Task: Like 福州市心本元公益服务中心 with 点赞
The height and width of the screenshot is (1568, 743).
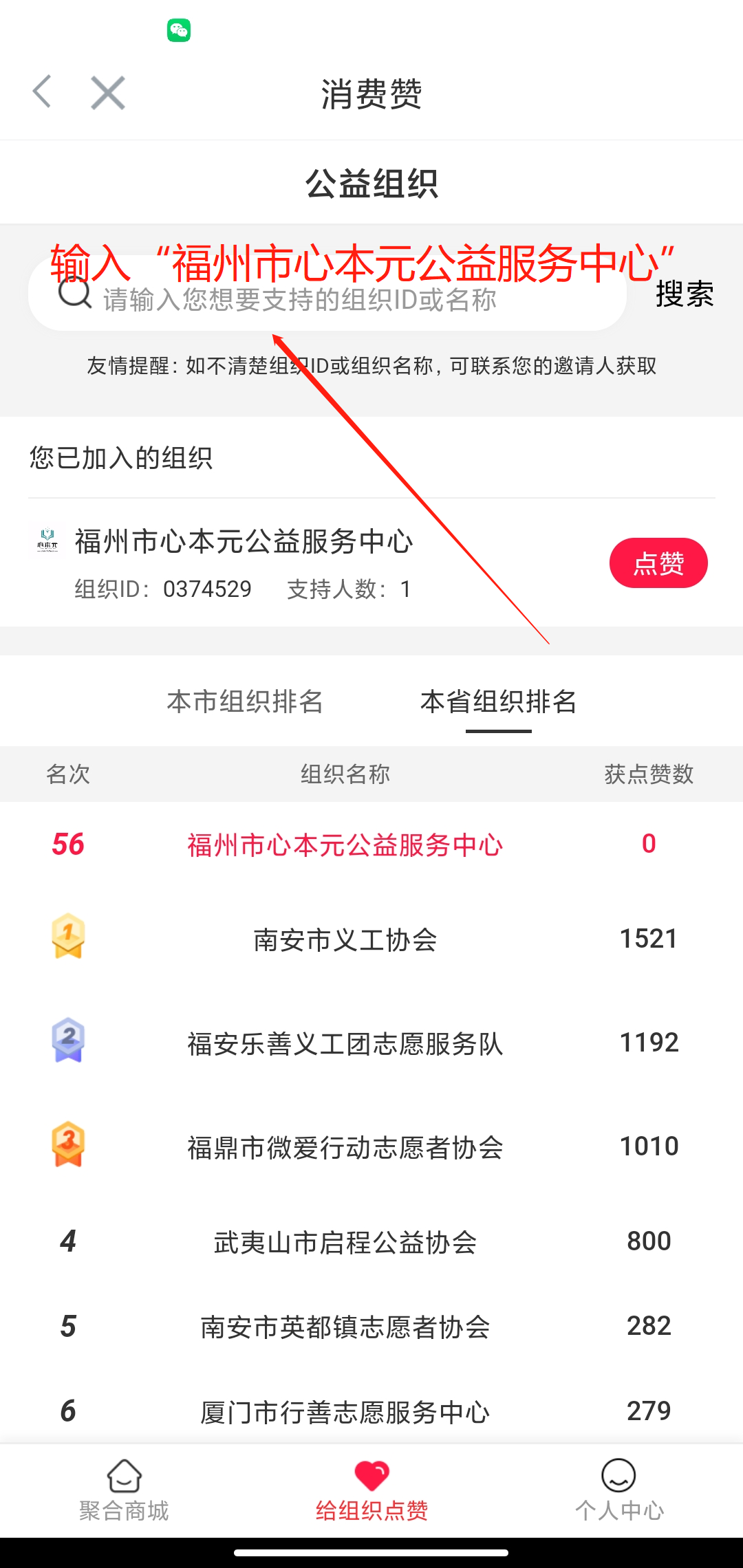Action: coord(658,563)
